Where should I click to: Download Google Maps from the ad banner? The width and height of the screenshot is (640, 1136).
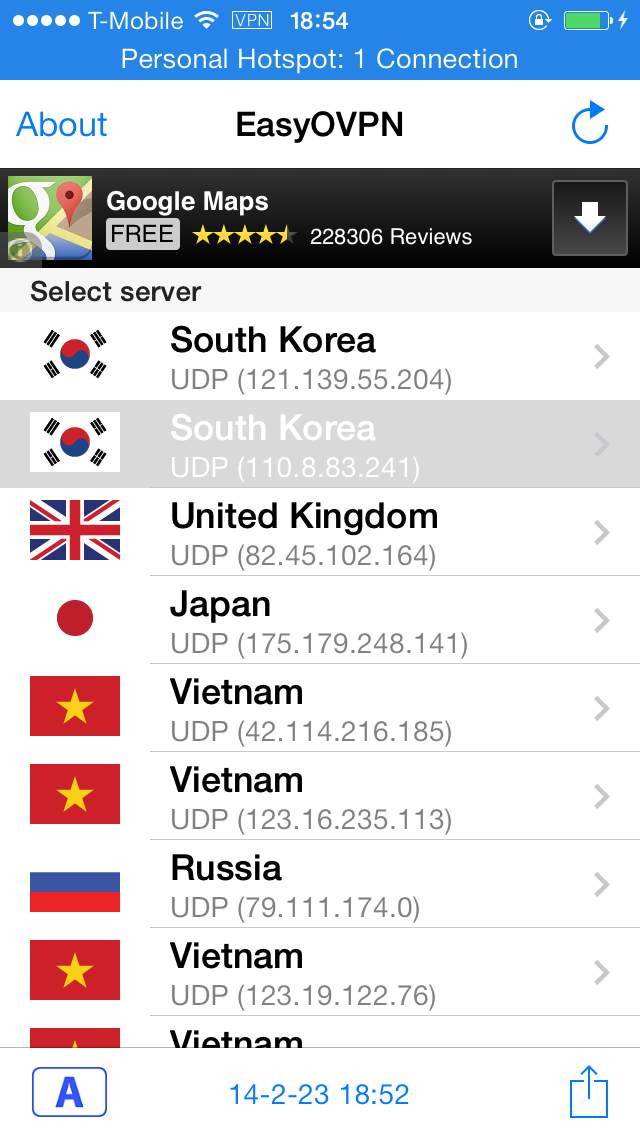click(x=589, y=218)
